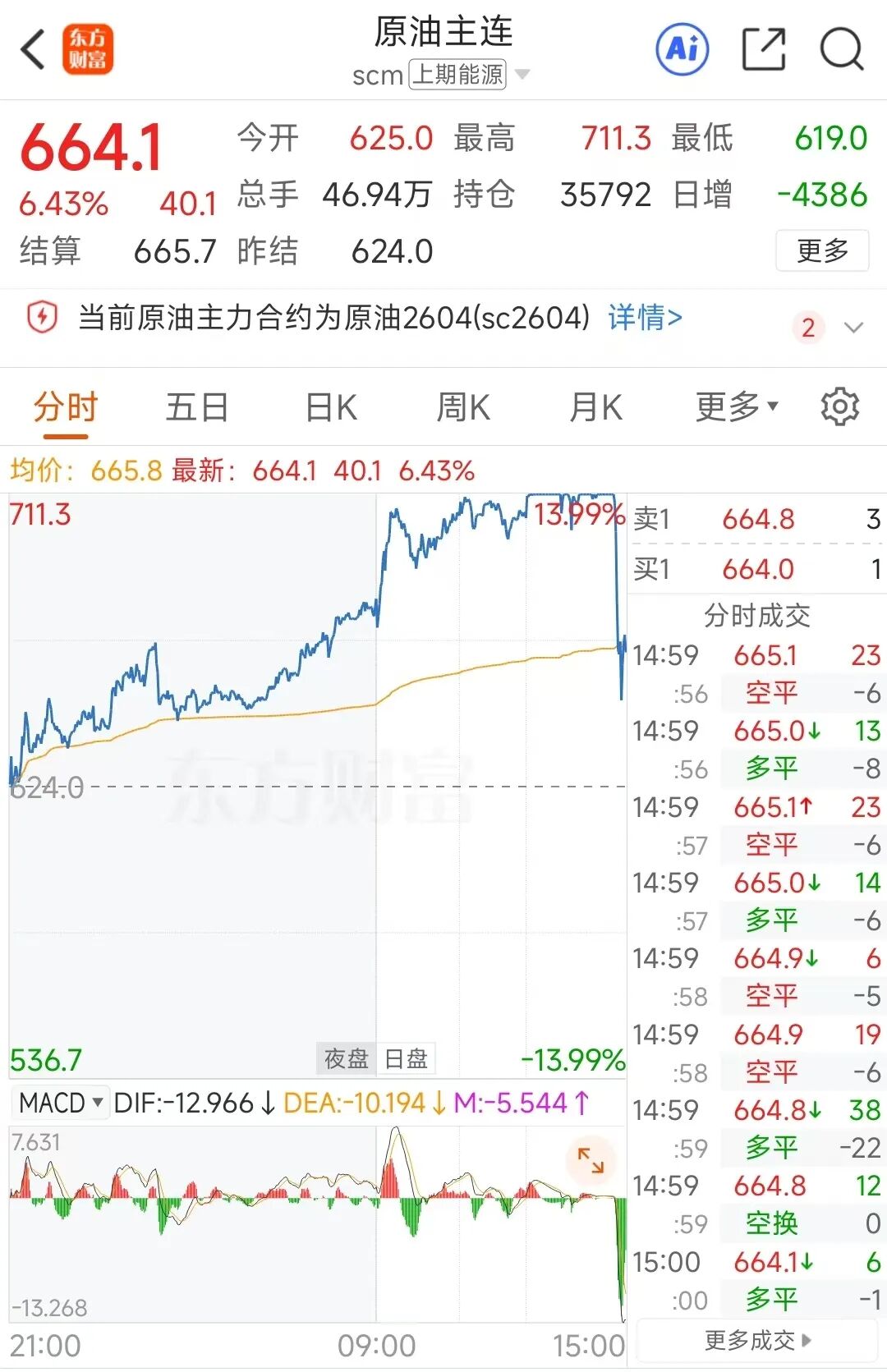The image size is (887, 1372).
Task: Open 详情 link for main contract notice
Action: [645, 317]
